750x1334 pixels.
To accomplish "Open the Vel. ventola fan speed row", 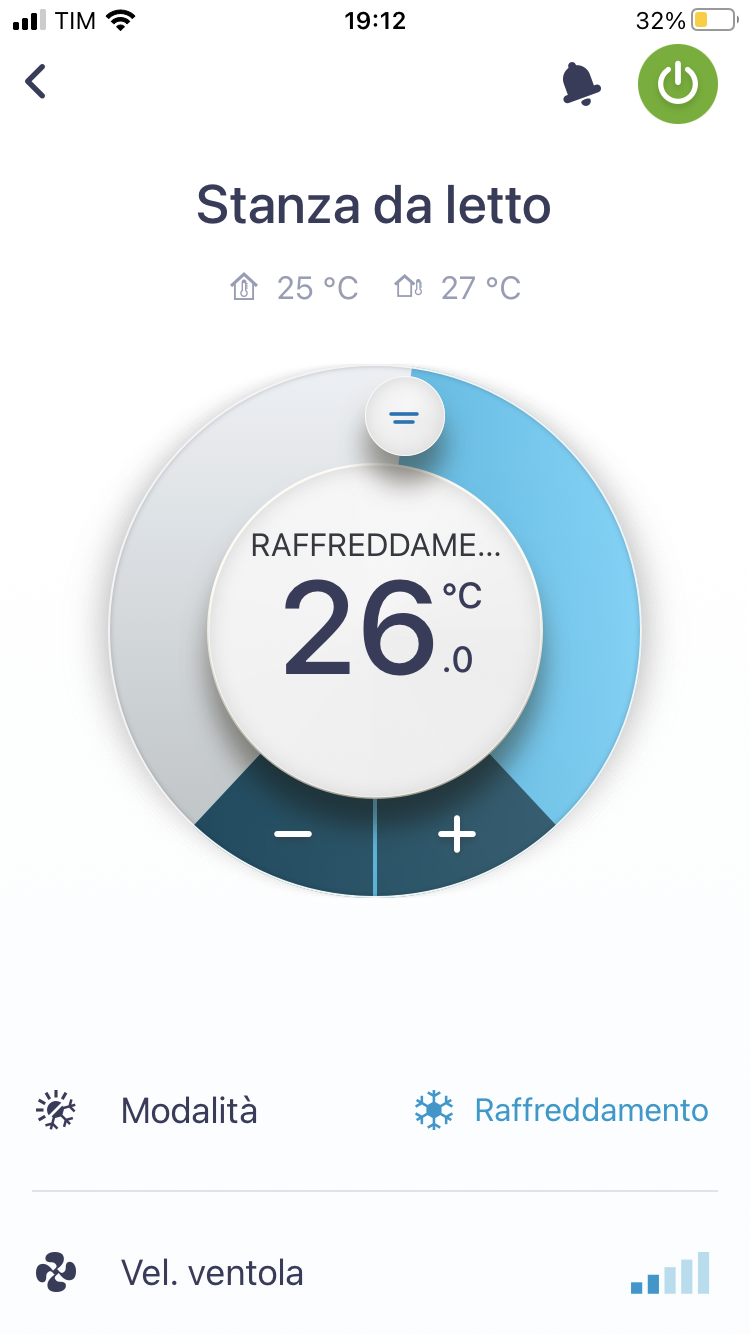I will point(375,1273).
